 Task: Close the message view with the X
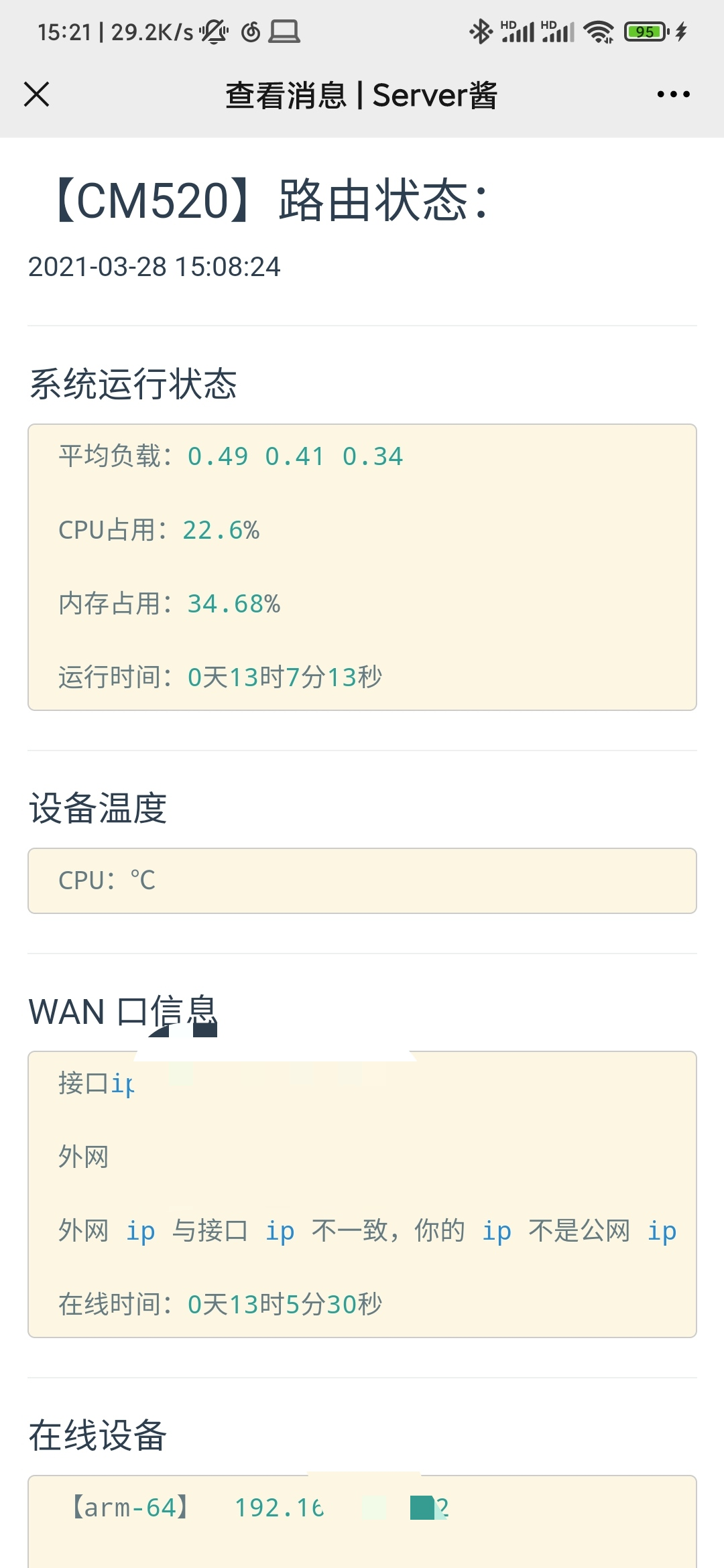click(38, 95)
